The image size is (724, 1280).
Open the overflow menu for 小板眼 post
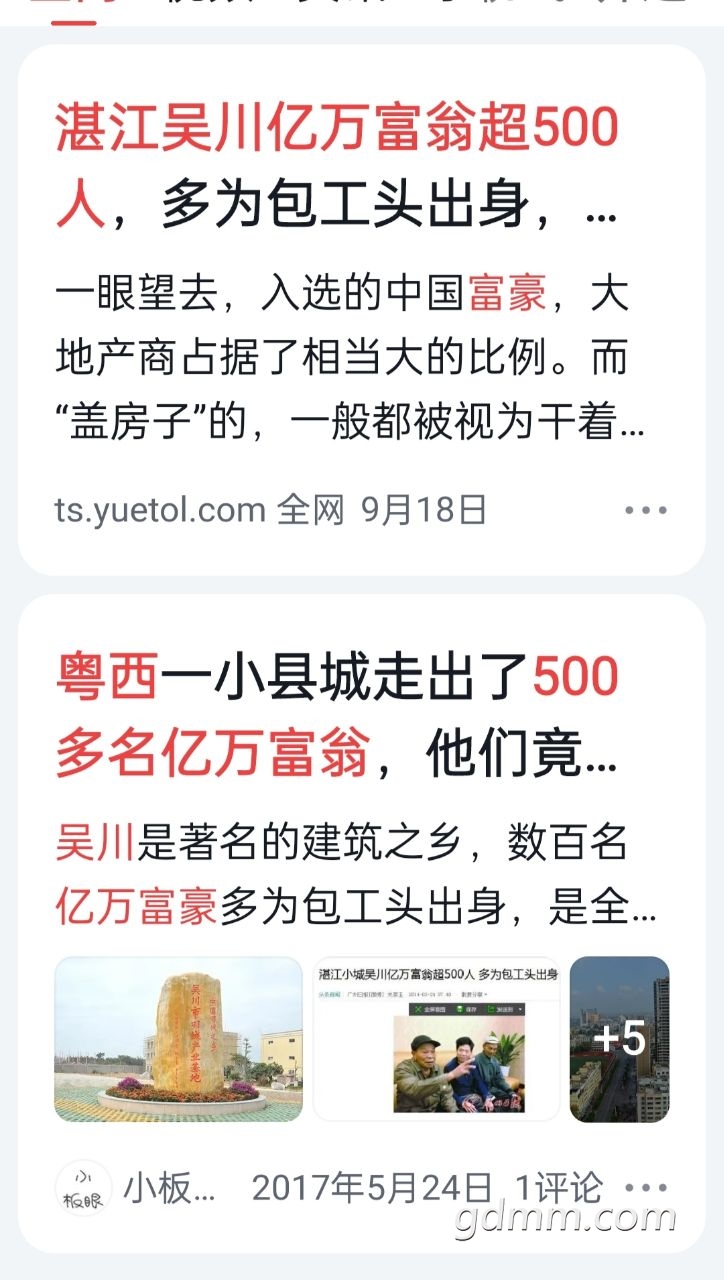point(645,1188)
